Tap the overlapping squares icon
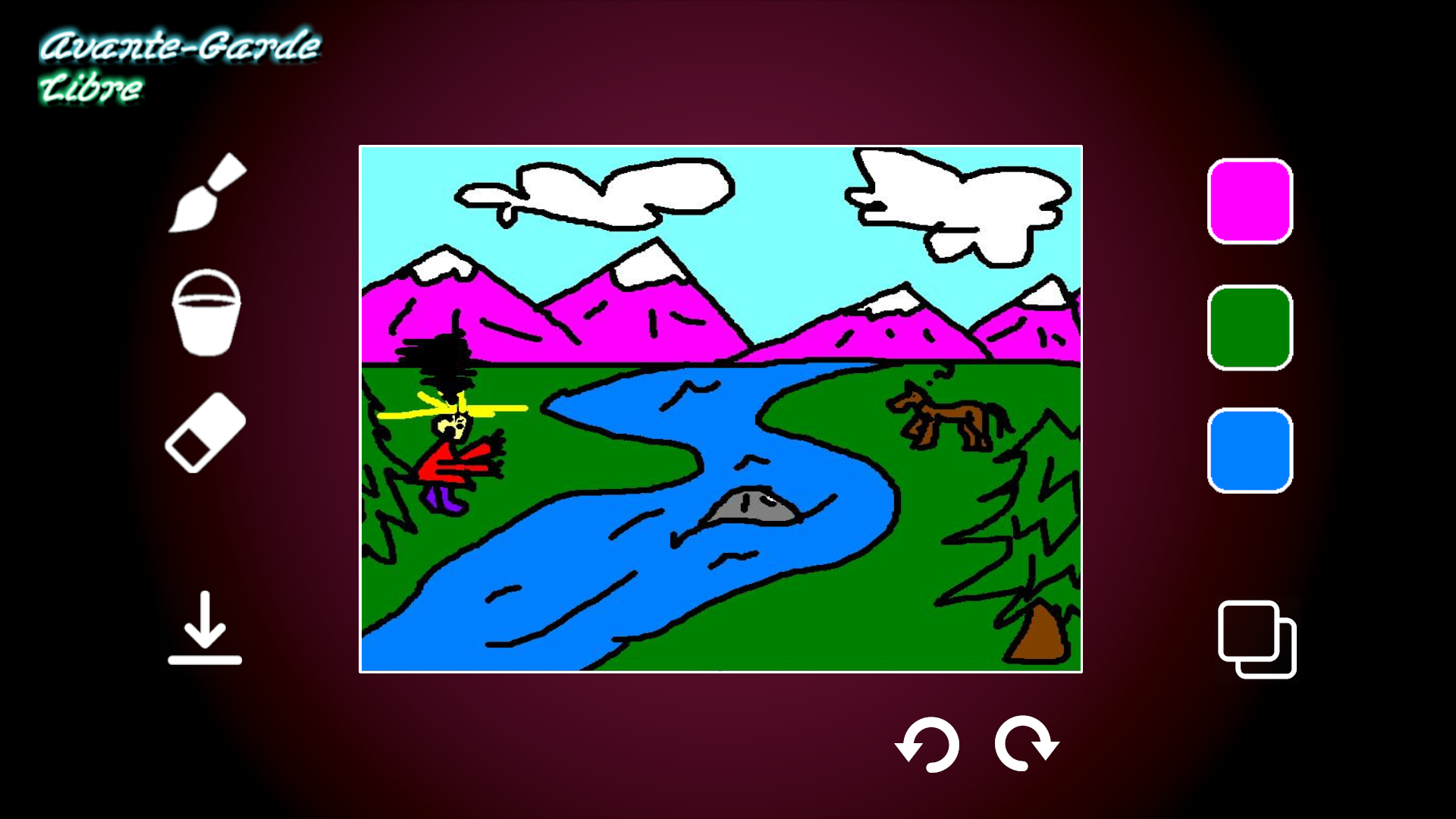1456x819 pixels. (x=1257, y=639)
